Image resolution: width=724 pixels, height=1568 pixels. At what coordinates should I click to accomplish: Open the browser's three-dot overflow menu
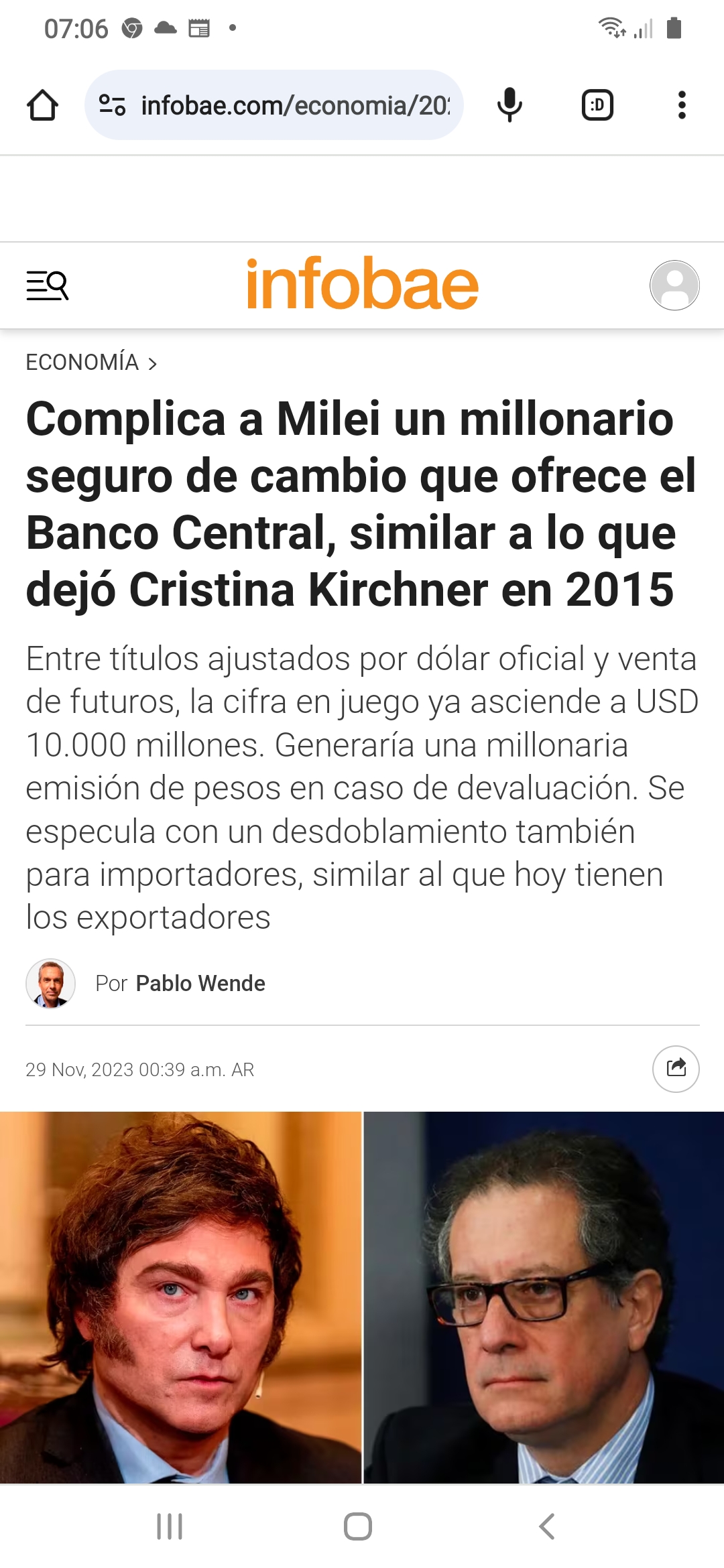682,105
